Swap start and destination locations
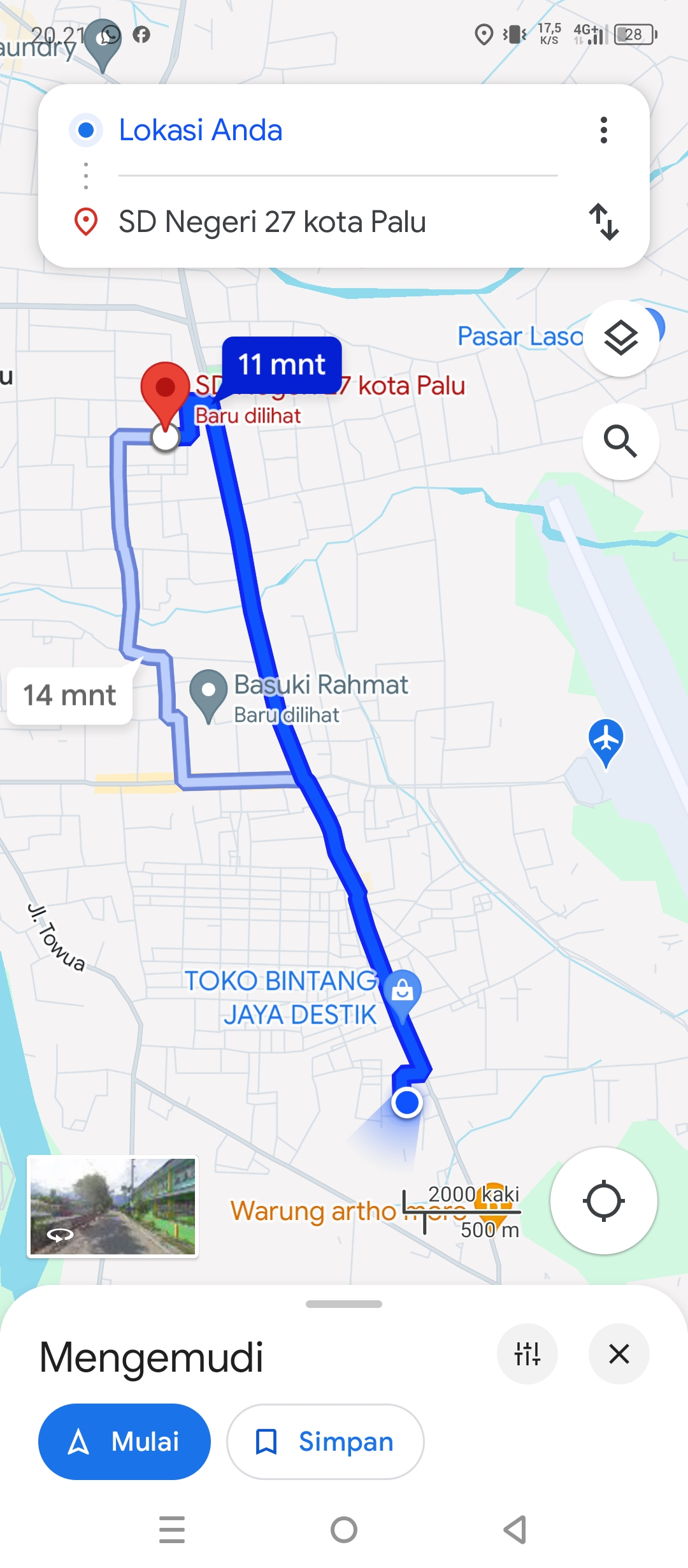The width and height of the screenshot is (688, 1568). [603, 222]
